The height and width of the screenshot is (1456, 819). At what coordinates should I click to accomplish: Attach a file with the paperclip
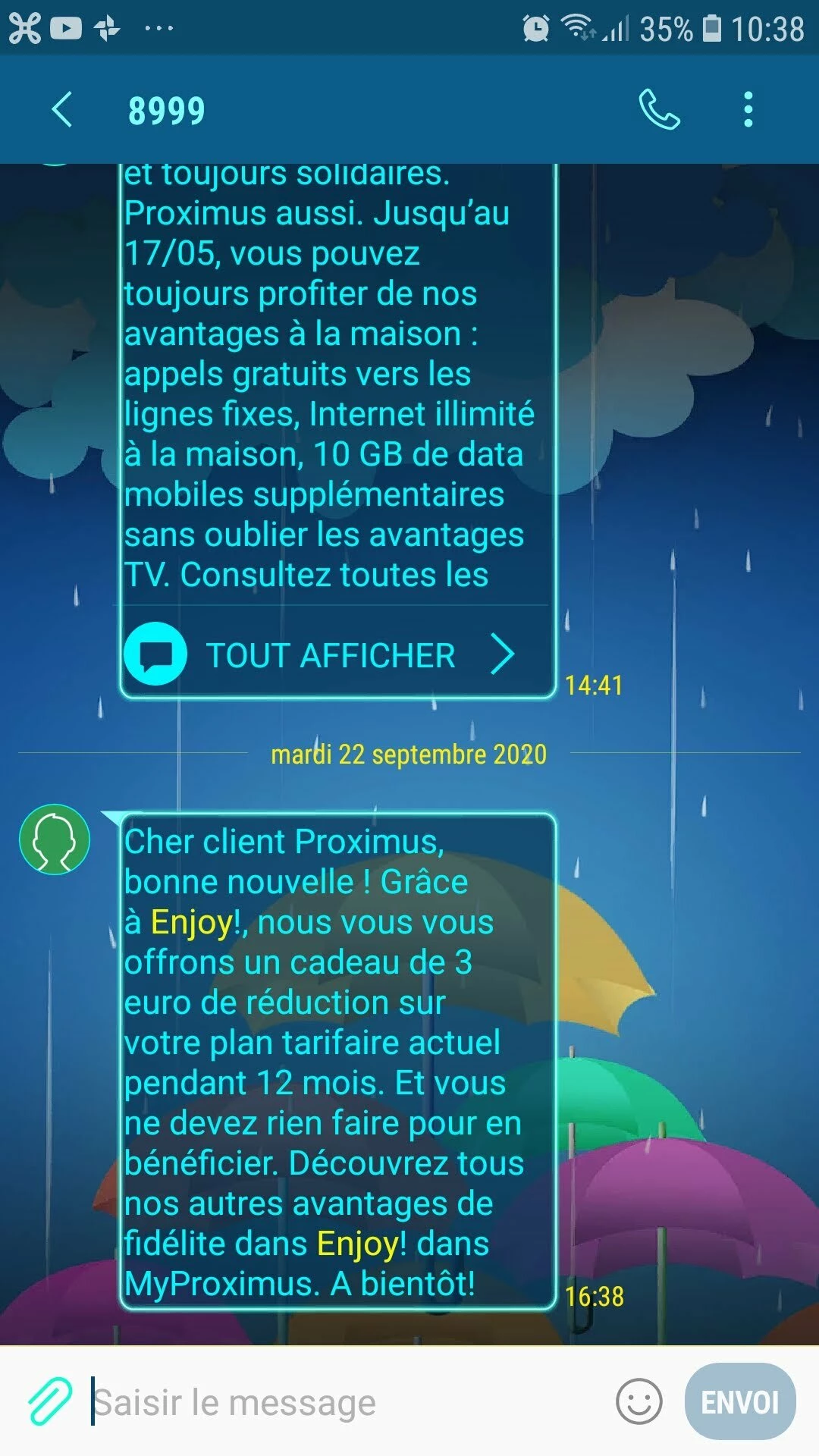tap(50, 1401)
